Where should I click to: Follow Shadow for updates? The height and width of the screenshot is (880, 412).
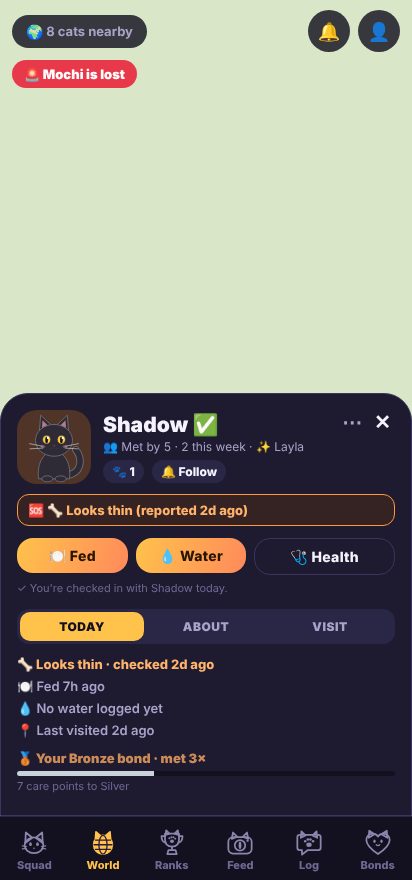point(189,472)
